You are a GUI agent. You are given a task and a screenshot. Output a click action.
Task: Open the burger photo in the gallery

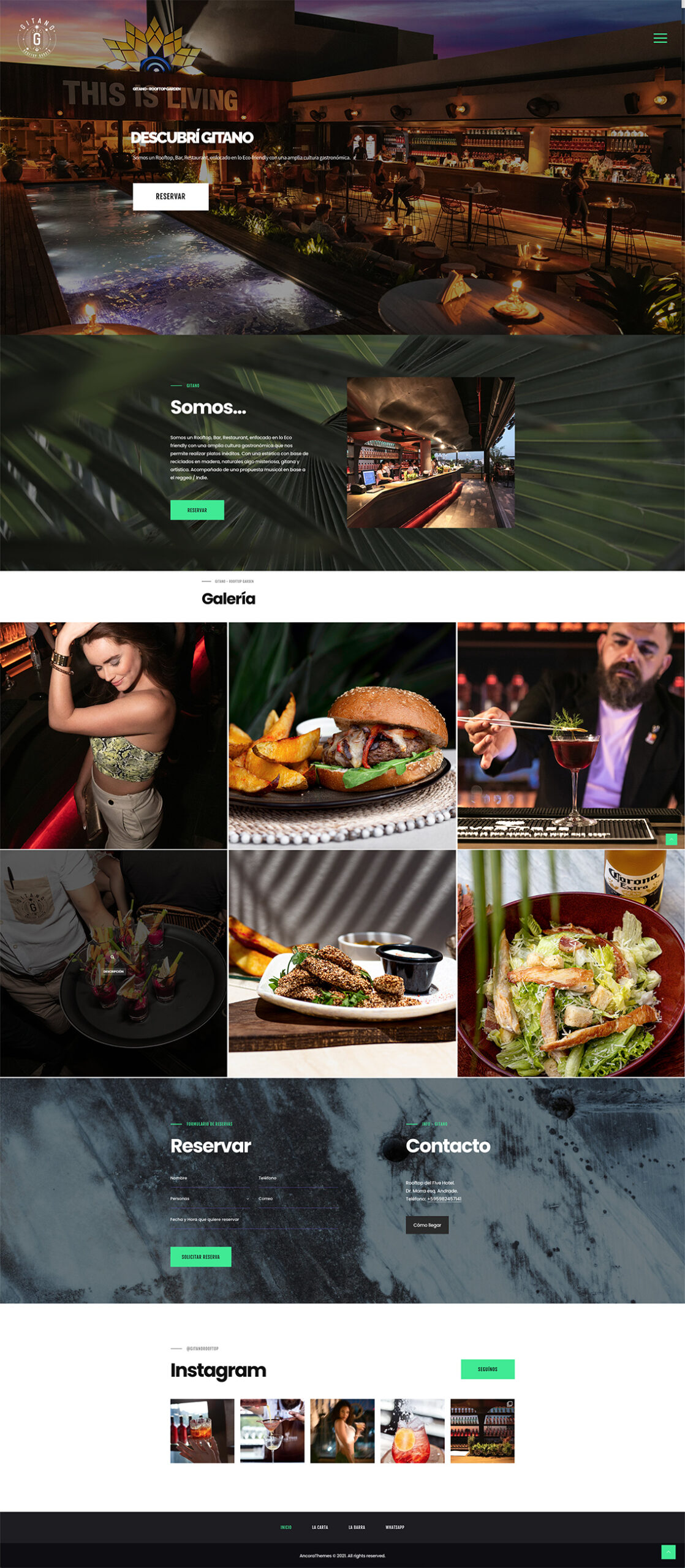(x=342, y=735)
